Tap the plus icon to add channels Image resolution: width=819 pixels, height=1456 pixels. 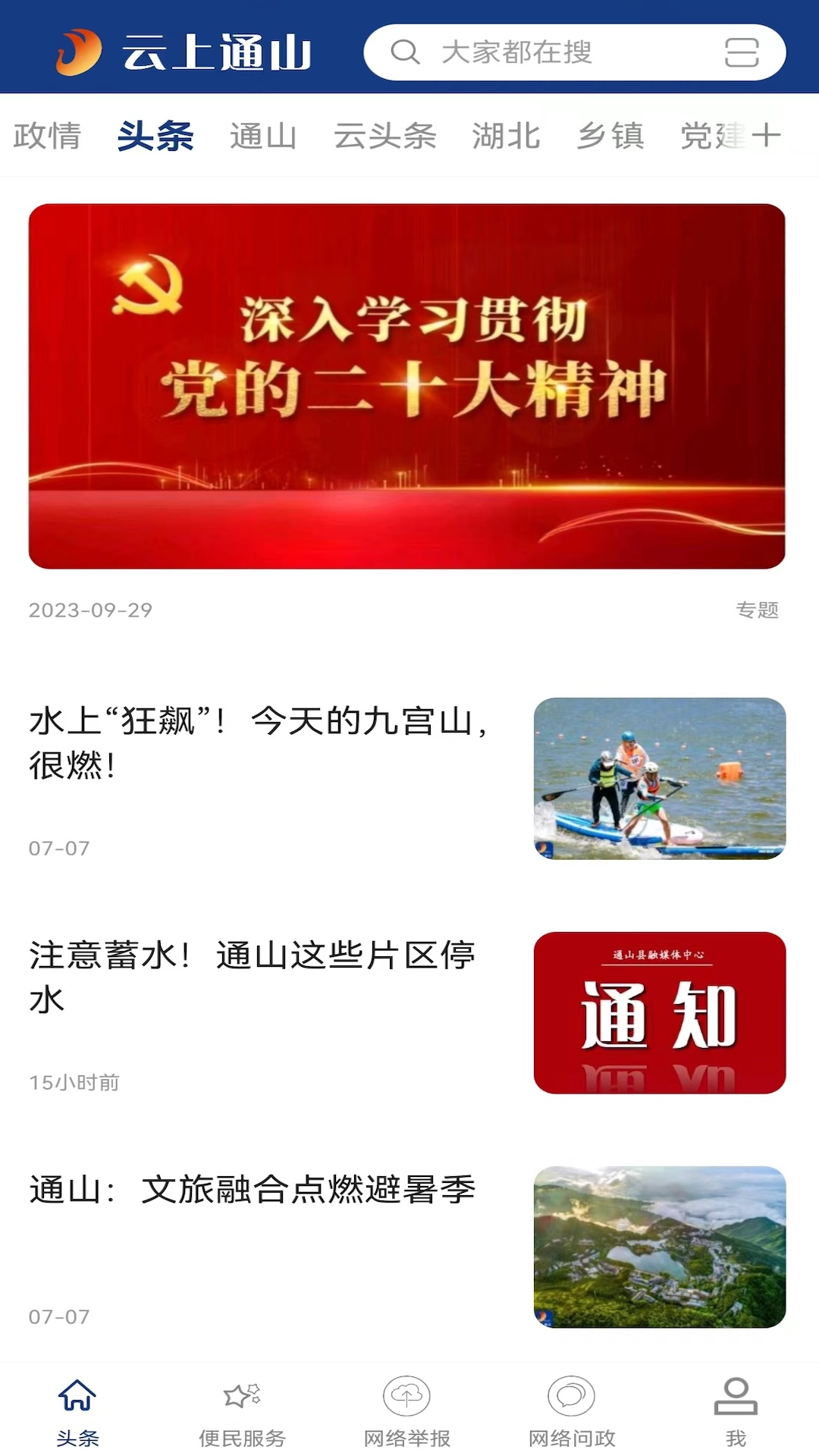point(767,136)
